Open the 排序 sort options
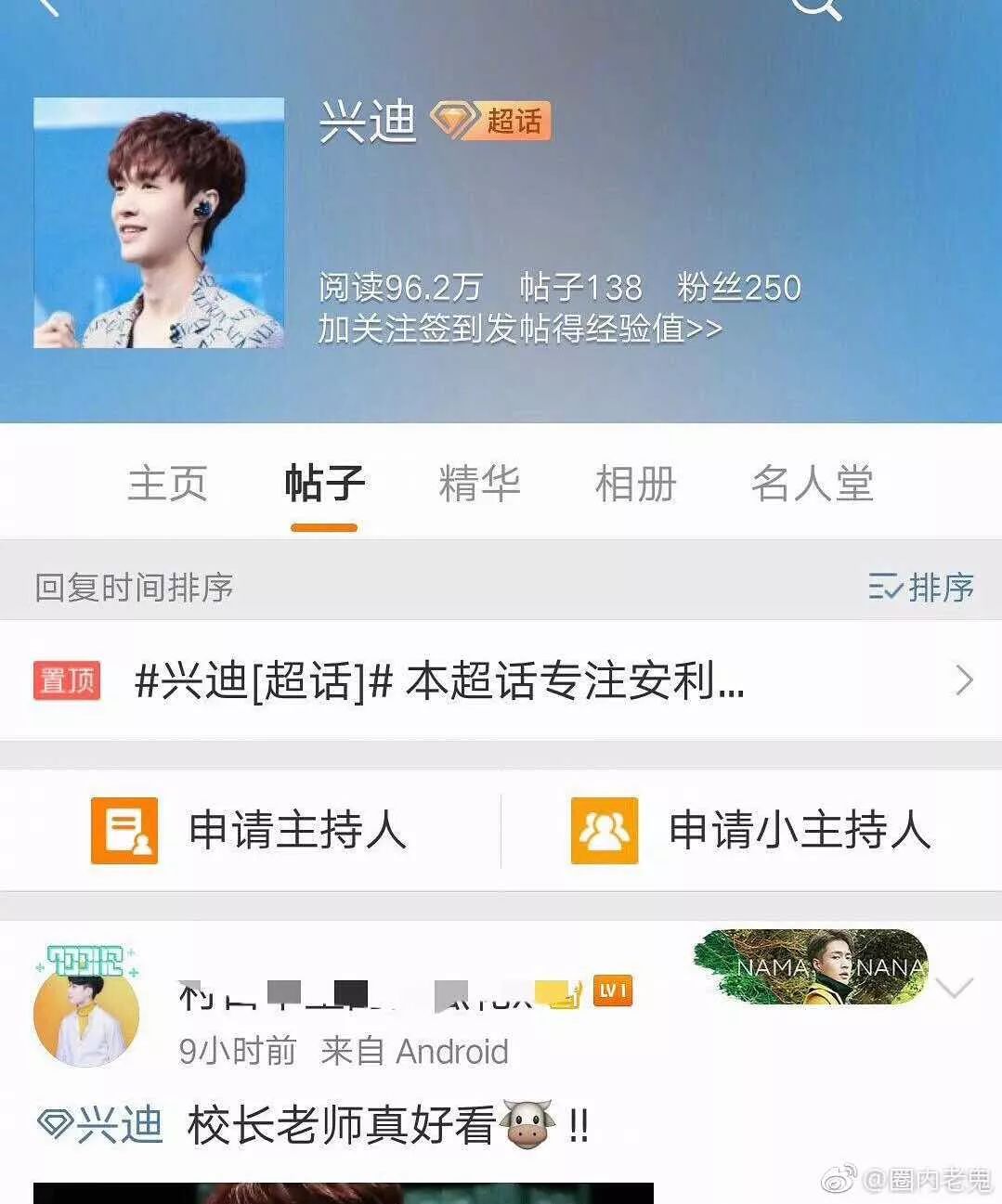The height and width of the screenshot is (1204, 1002). [921, 587]
